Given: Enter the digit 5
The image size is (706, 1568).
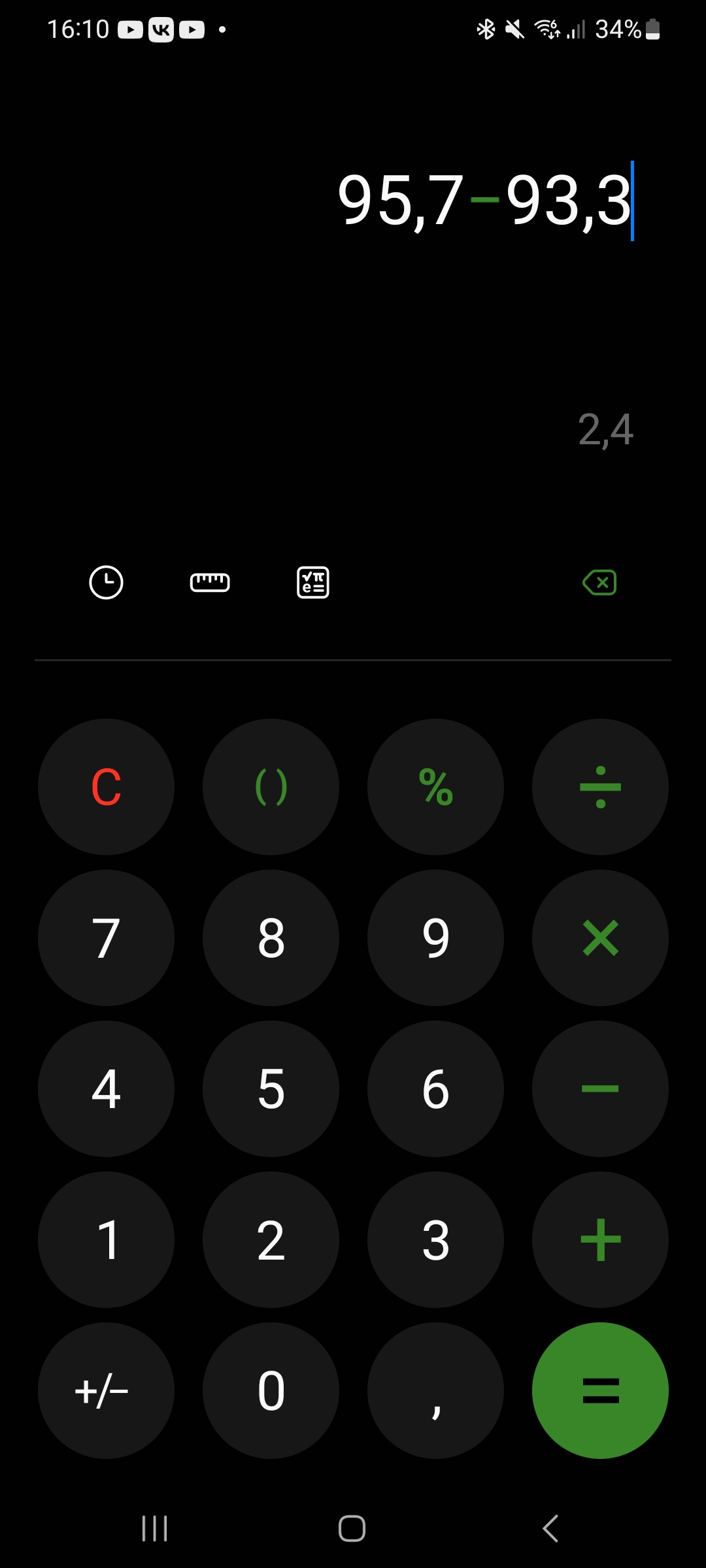Looking at the screenshot, I should coord(271,1088).
